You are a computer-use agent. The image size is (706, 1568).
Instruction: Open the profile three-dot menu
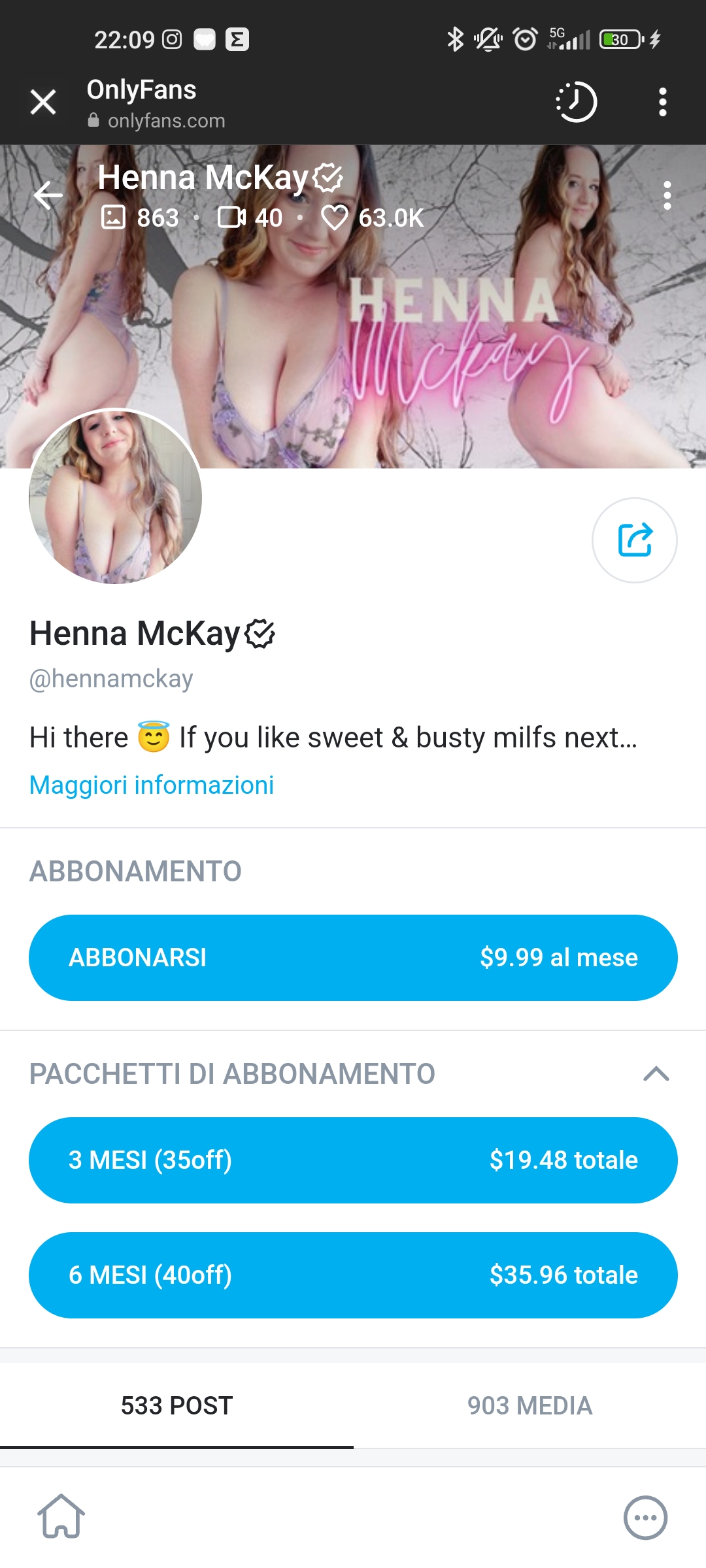667,195
